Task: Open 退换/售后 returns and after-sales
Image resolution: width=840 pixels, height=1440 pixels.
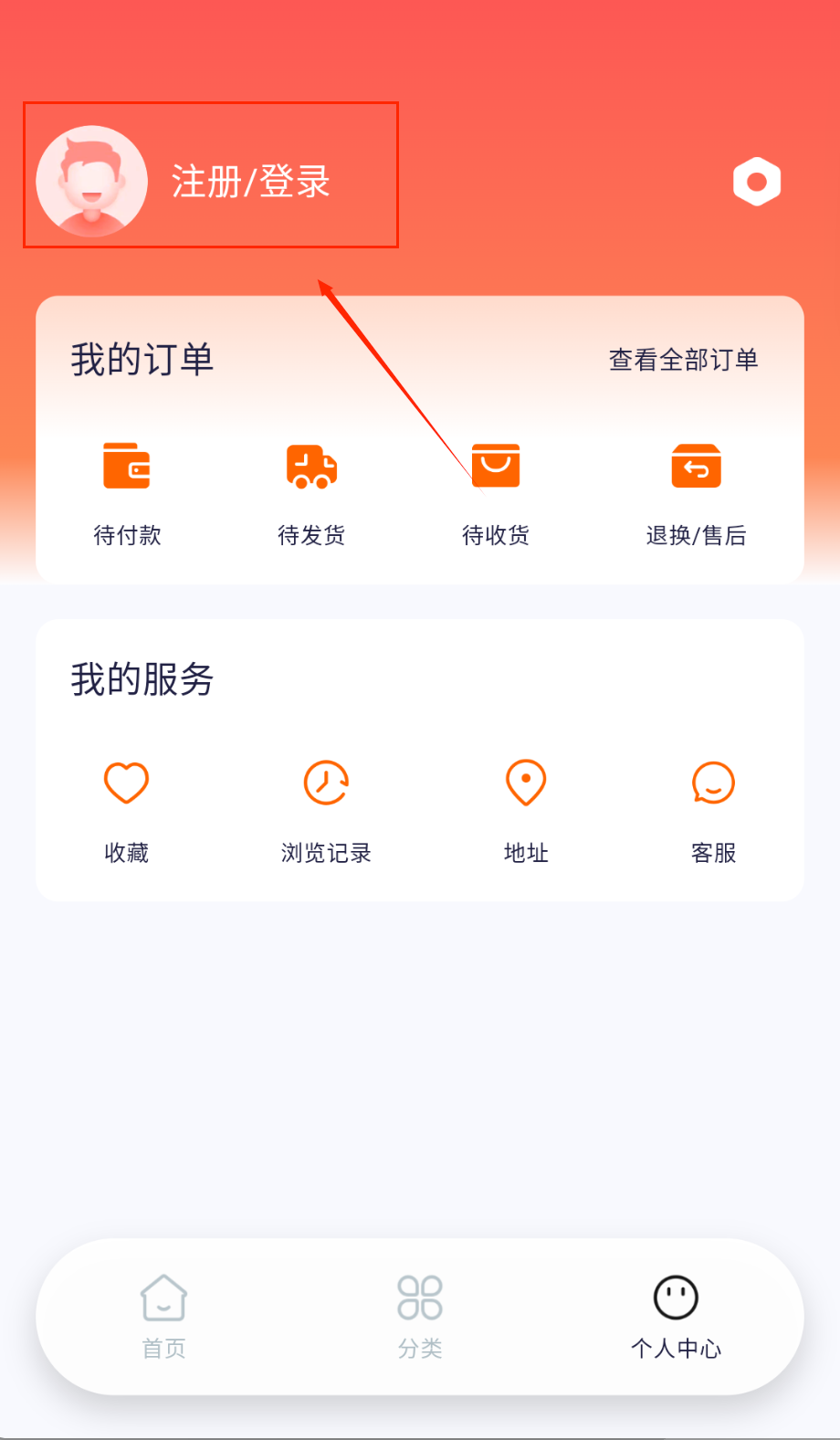Action: click(x=696, y=493)
